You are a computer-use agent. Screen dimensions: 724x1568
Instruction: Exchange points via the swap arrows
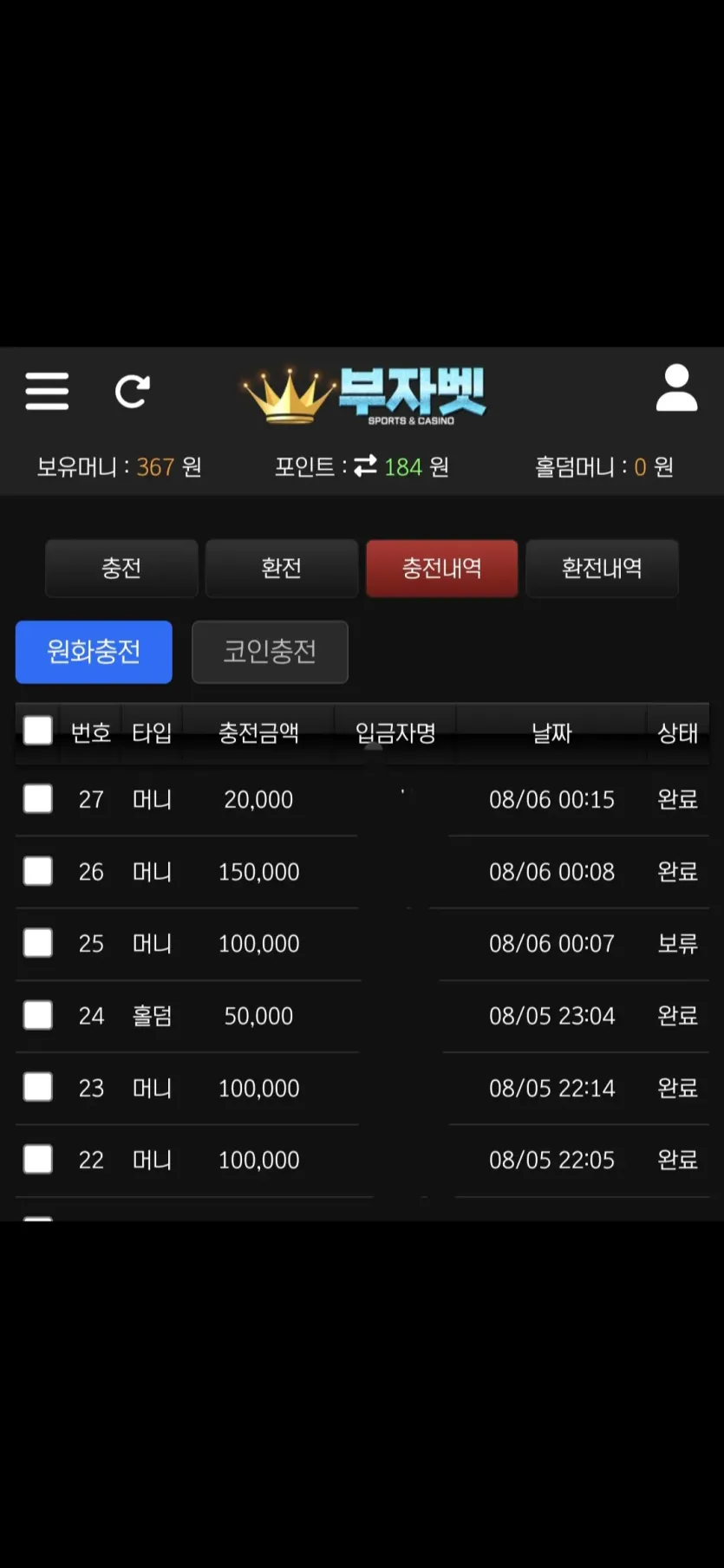click(365, 466)
